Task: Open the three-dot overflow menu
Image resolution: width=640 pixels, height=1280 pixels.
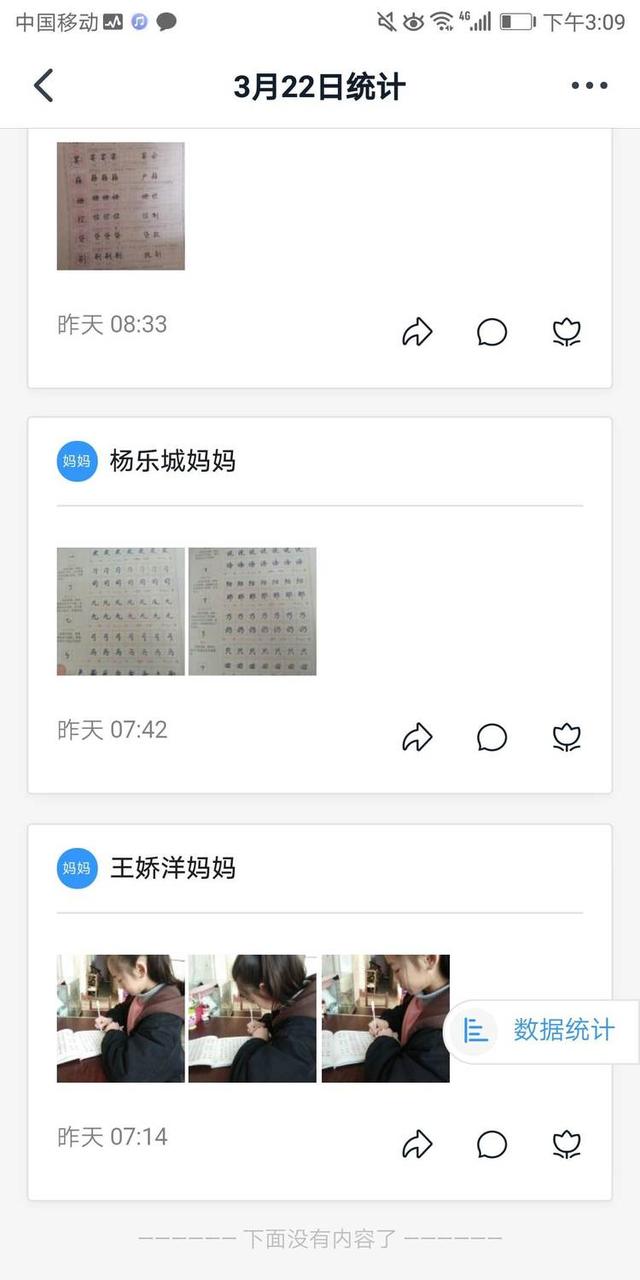Action: [x=589, y=86]
